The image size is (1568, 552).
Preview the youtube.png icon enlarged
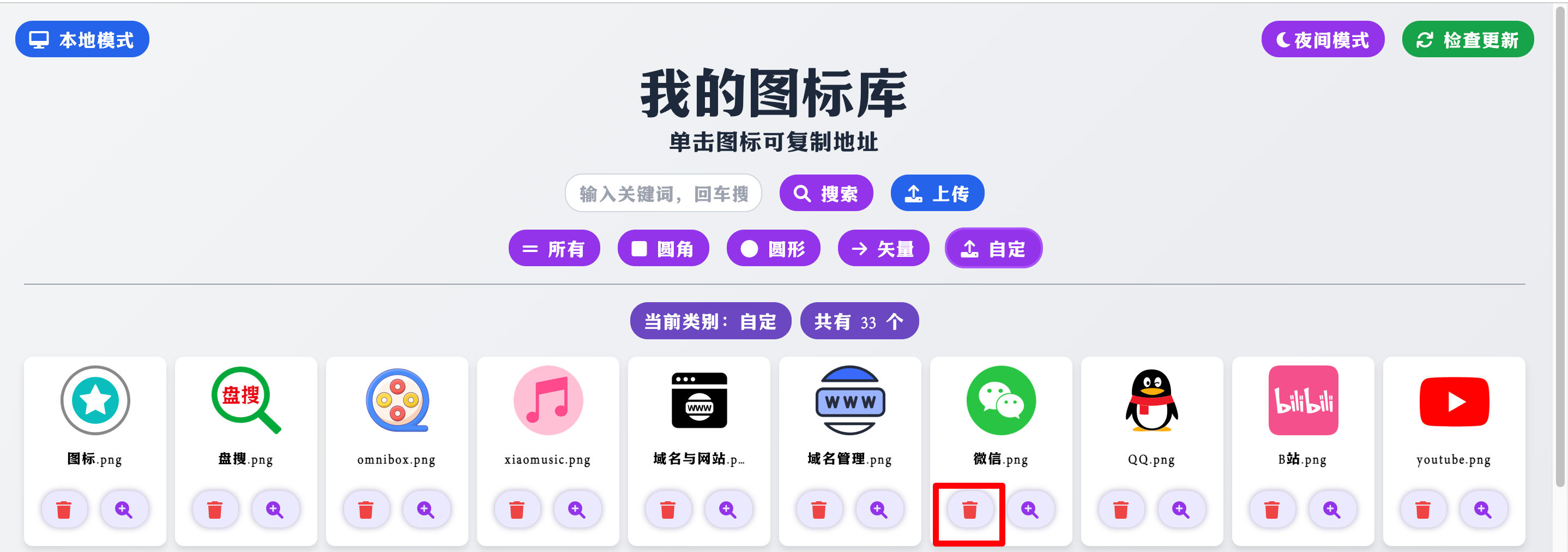click(1482, 509)
